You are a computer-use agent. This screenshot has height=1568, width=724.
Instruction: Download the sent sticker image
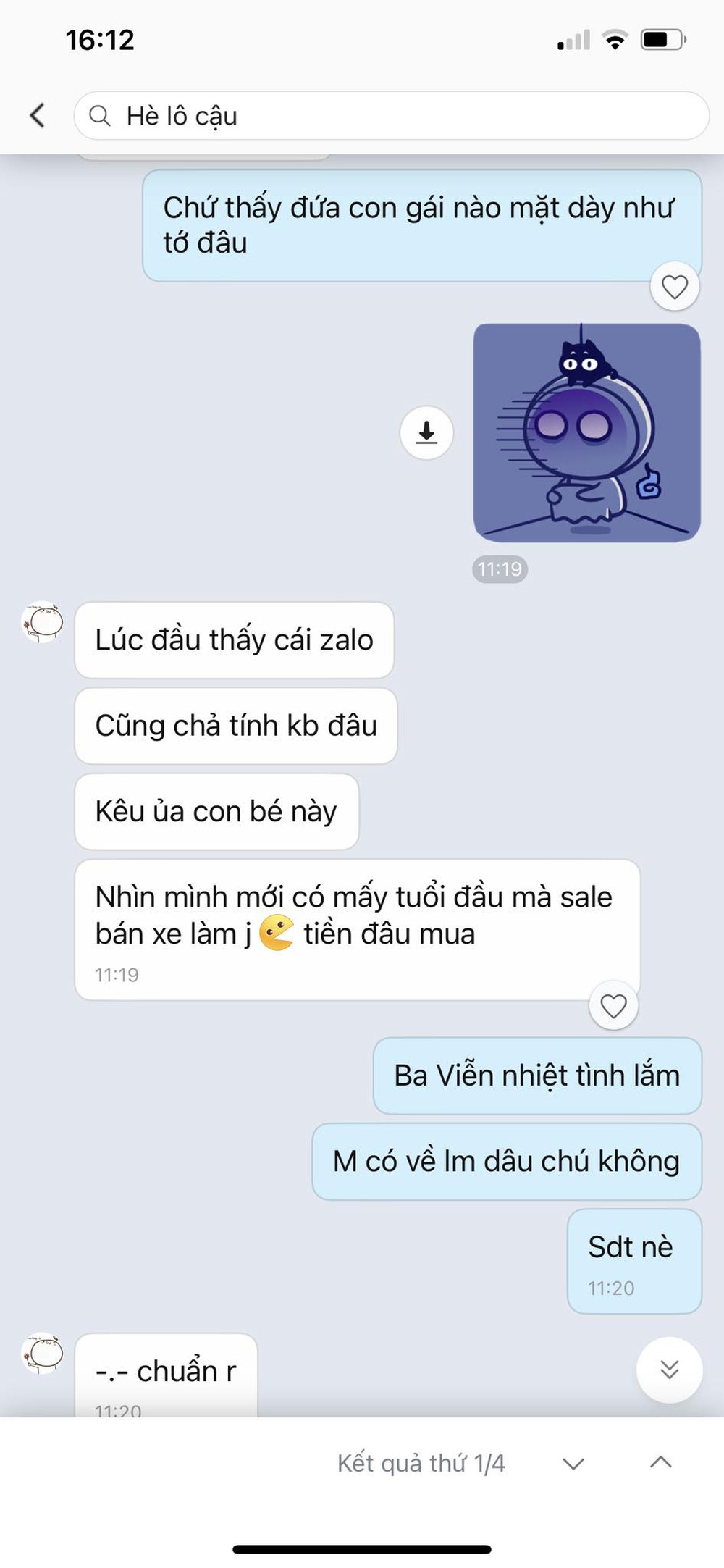pyautogui.click(x=426, y=432)
